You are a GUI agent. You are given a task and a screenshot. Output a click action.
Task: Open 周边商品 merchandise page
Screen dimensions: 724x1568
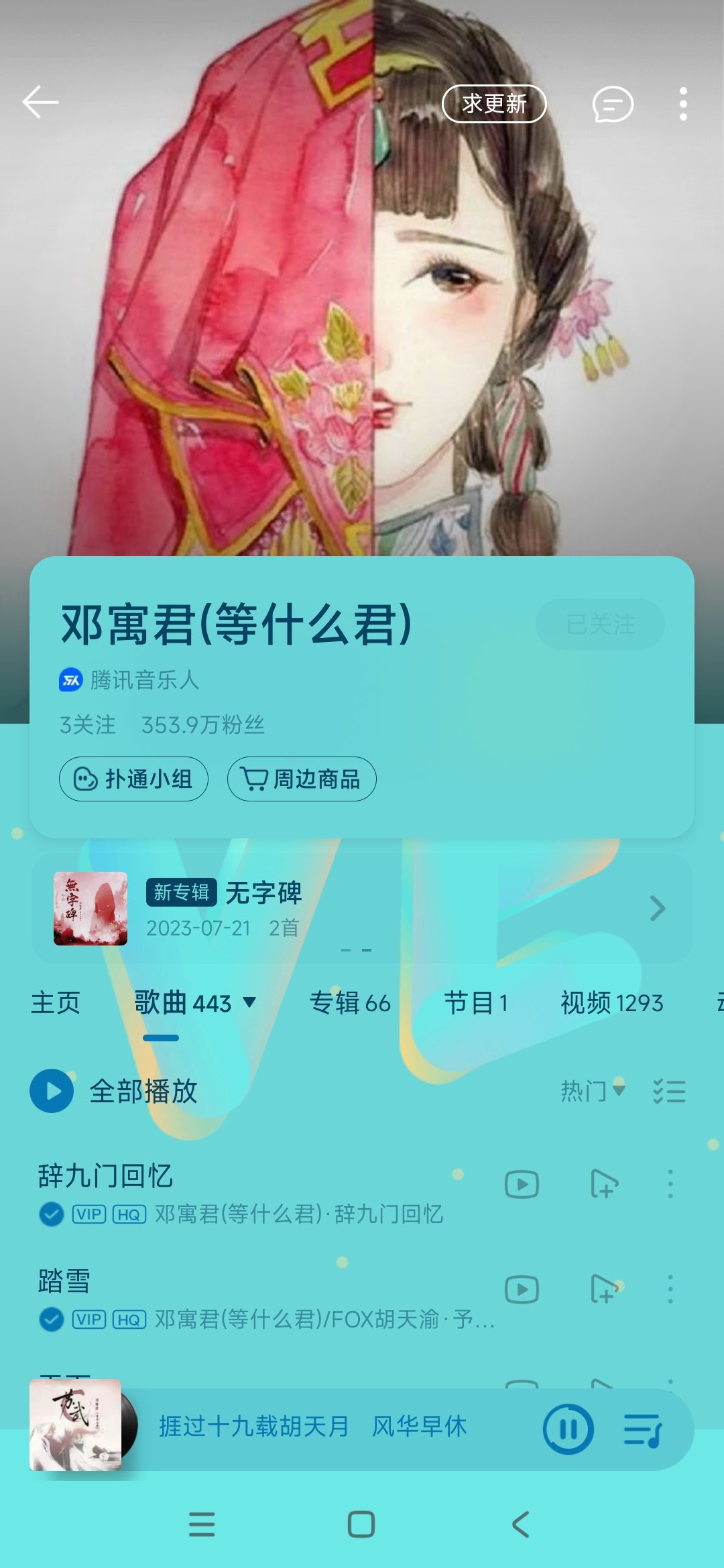pos(301,779)
